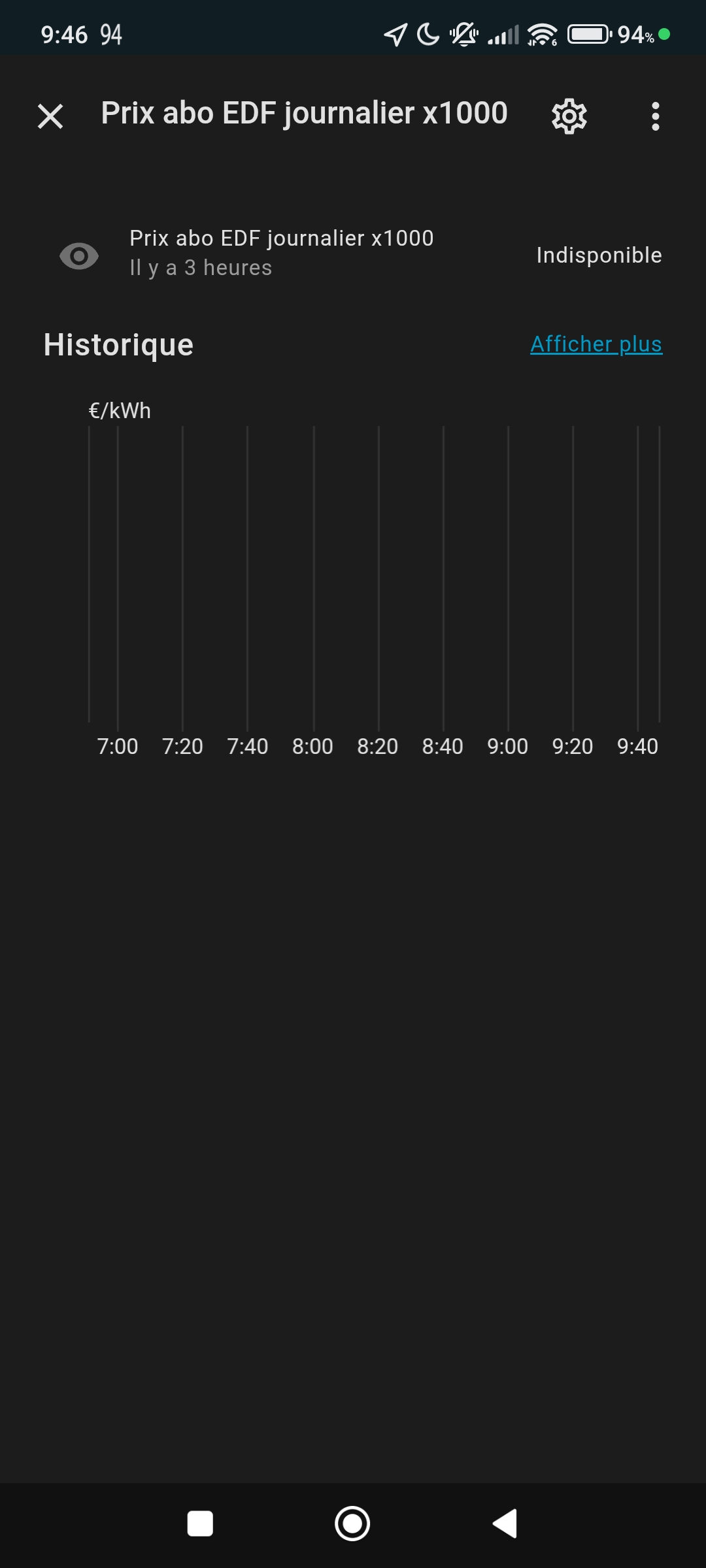Open the three-dot overflow menu
The width and height of the screenshot is (706, 1568).
coord(655,117)
